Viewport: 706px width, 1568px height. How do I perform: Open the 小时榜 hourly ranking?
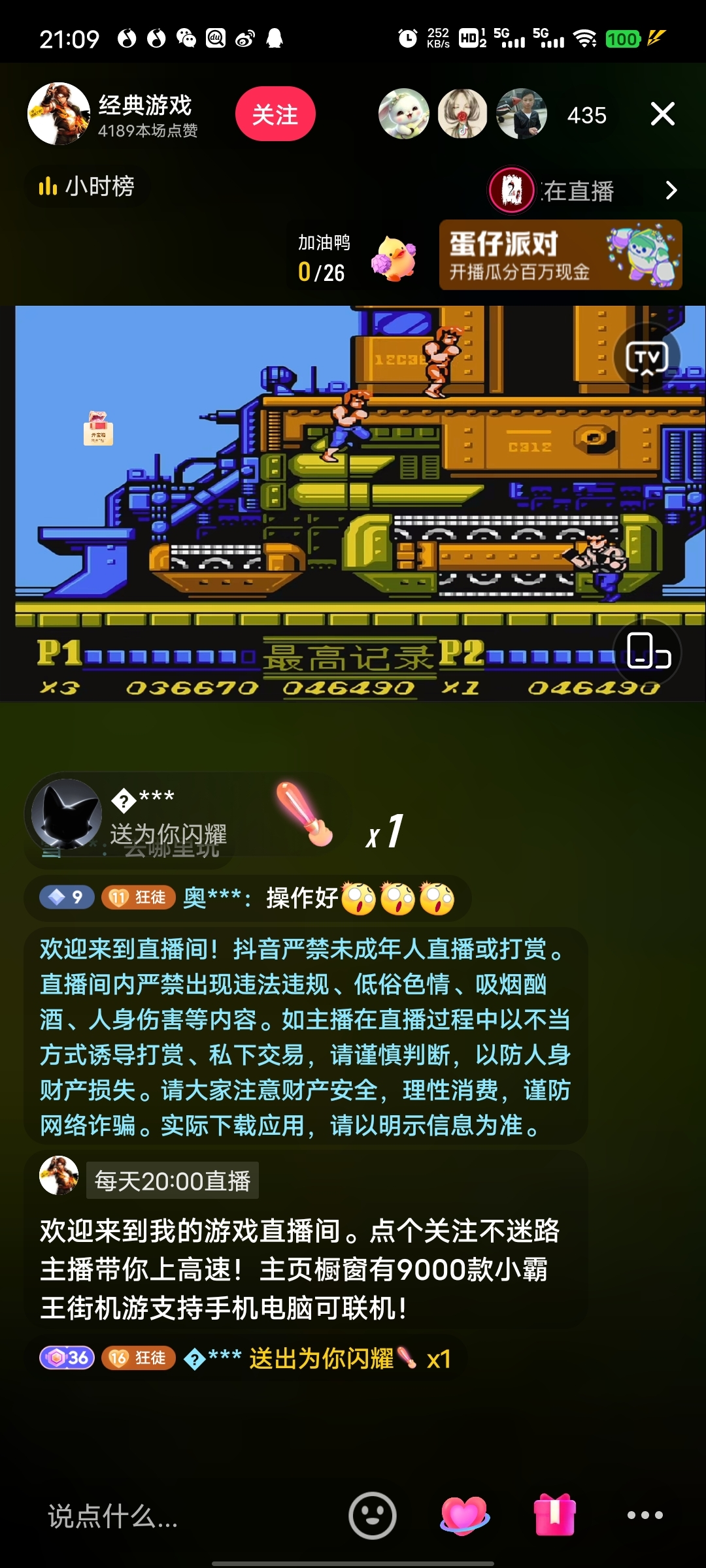pyautogui.click(x=87, y=187)
